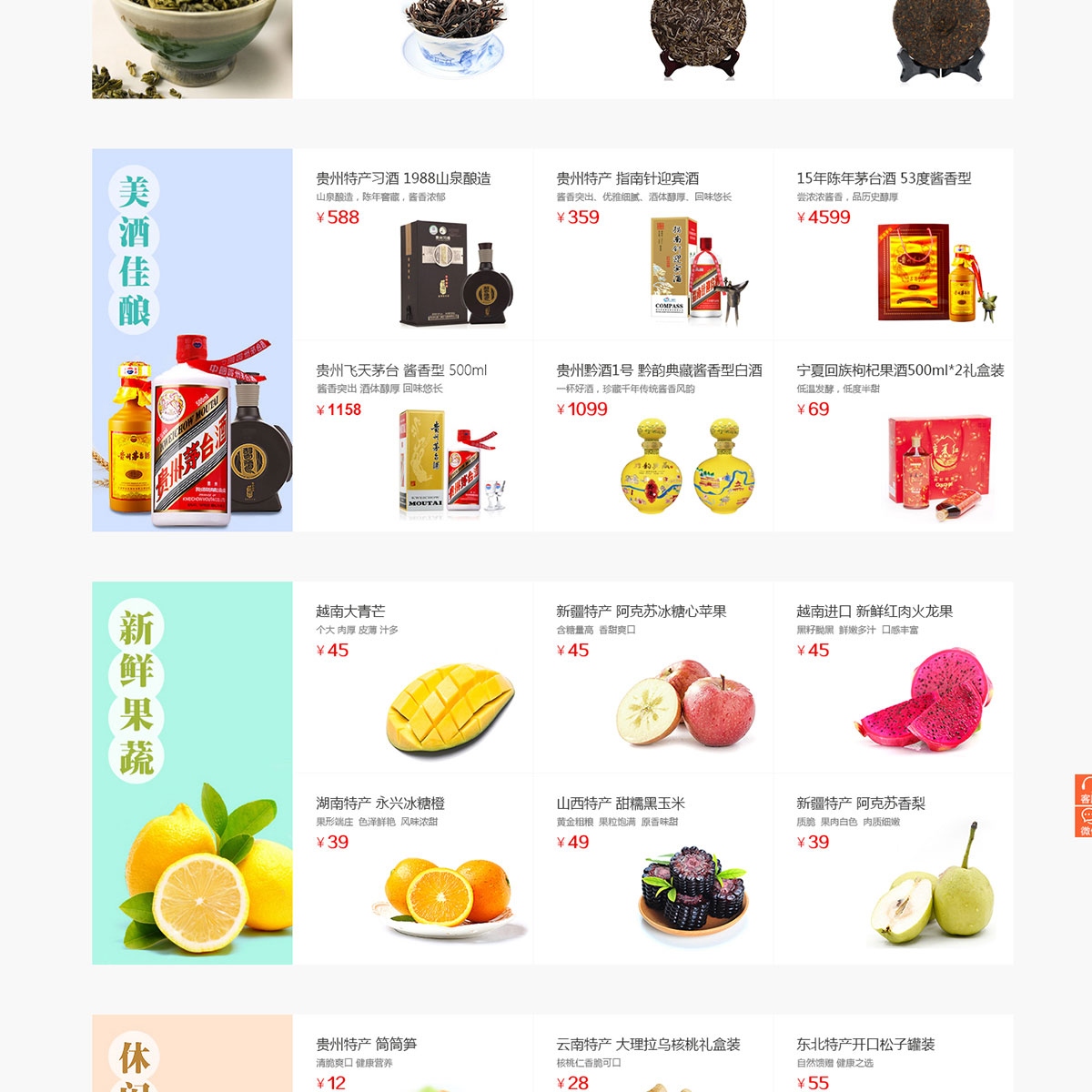The height and width of the screenshot is (1092, 1092).
Task: Open the 越南大青芒 product card
Action: 412,678
